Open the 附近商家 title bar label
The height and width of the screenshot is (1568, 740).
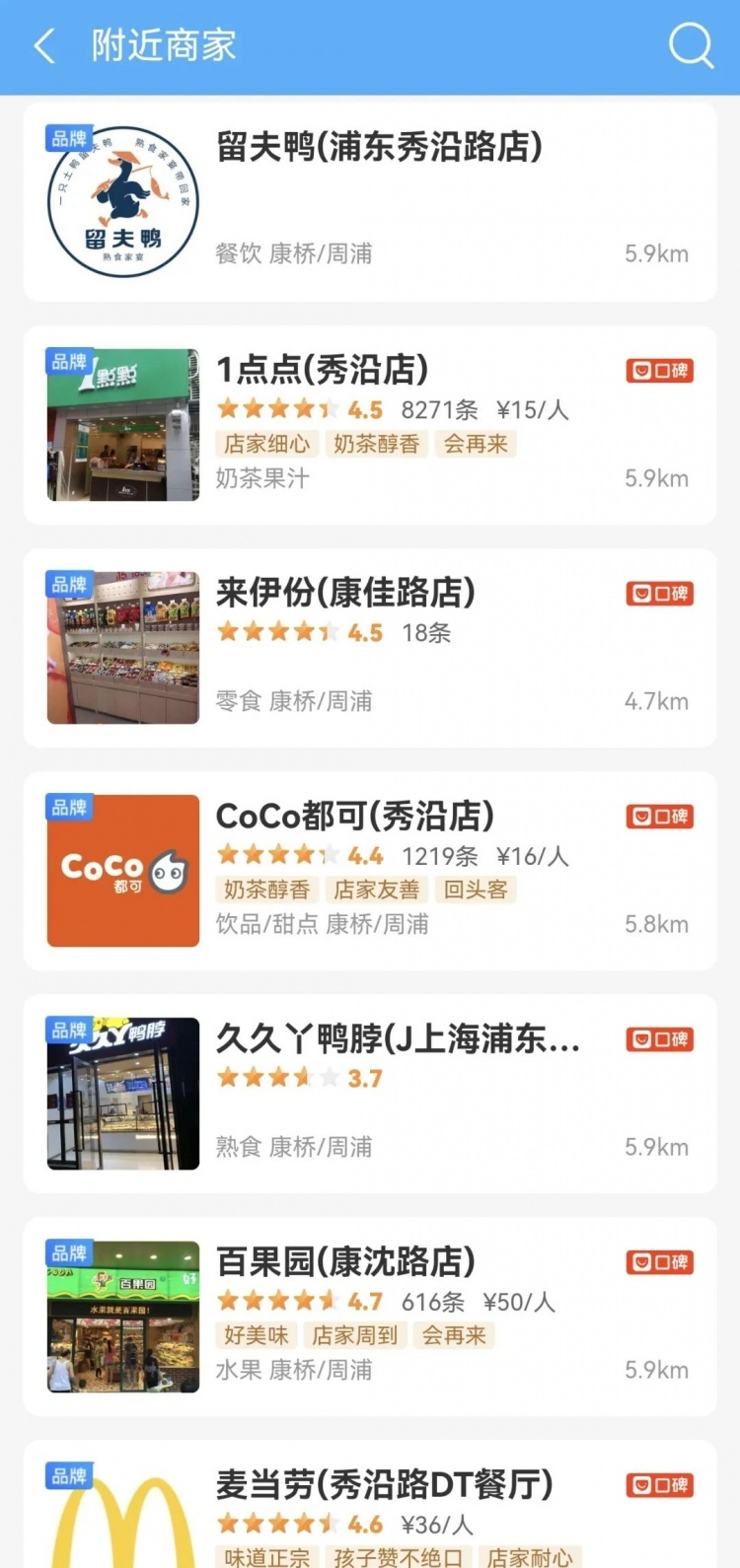pyautogui.click(x=162, y=45)
